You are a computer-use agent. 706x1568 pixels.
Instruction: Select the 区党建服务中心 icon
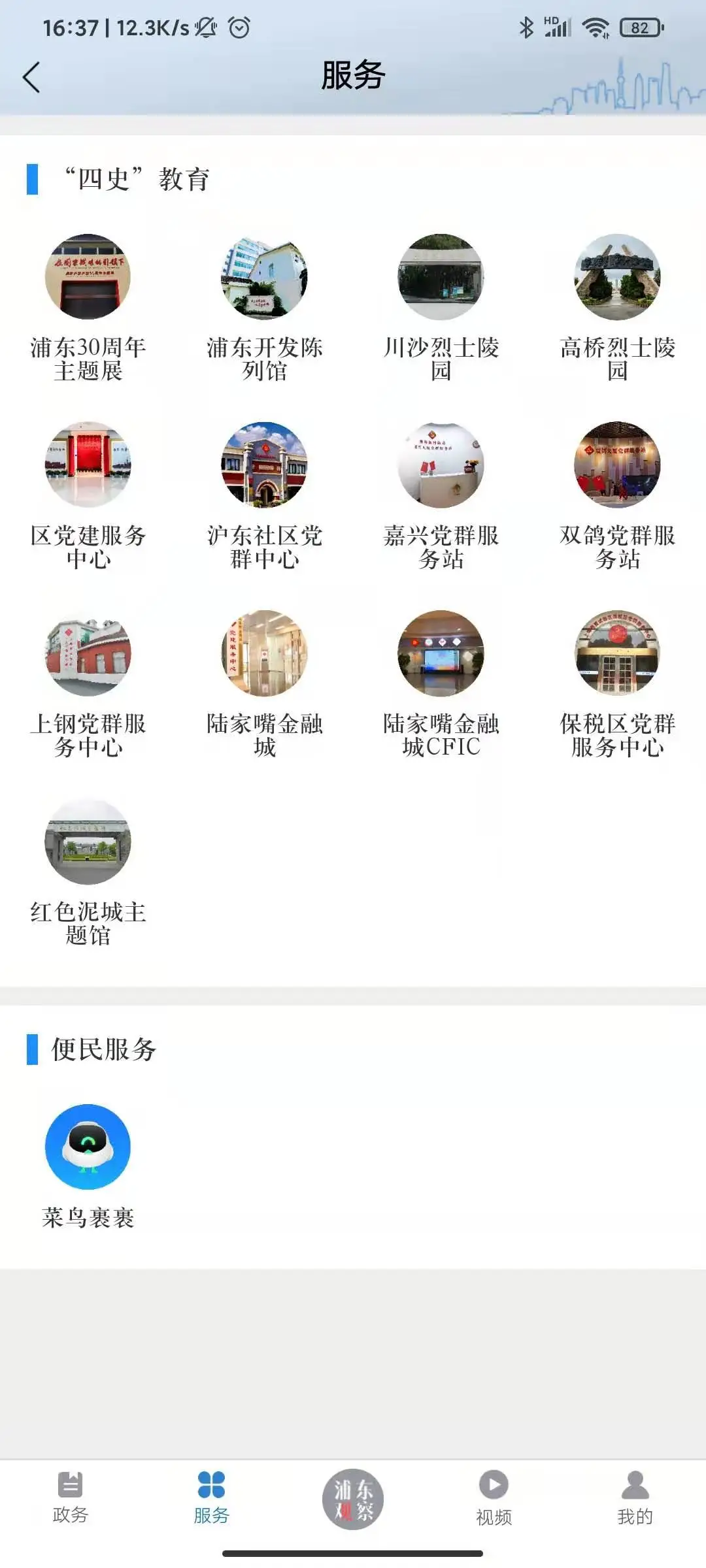pyautogui.click(x=88, y=464)
